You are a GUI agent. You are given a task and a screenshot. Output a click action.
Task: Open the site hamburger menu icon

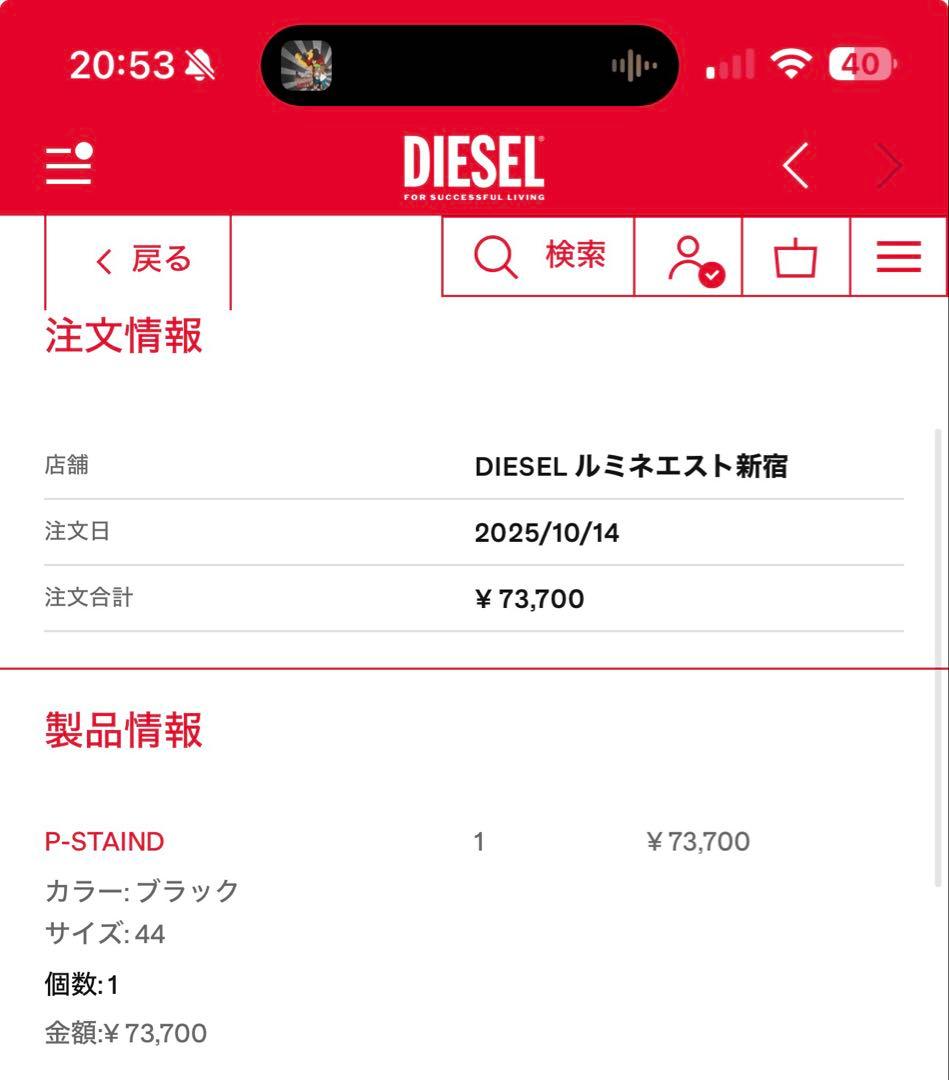click(x=897, y=257)
